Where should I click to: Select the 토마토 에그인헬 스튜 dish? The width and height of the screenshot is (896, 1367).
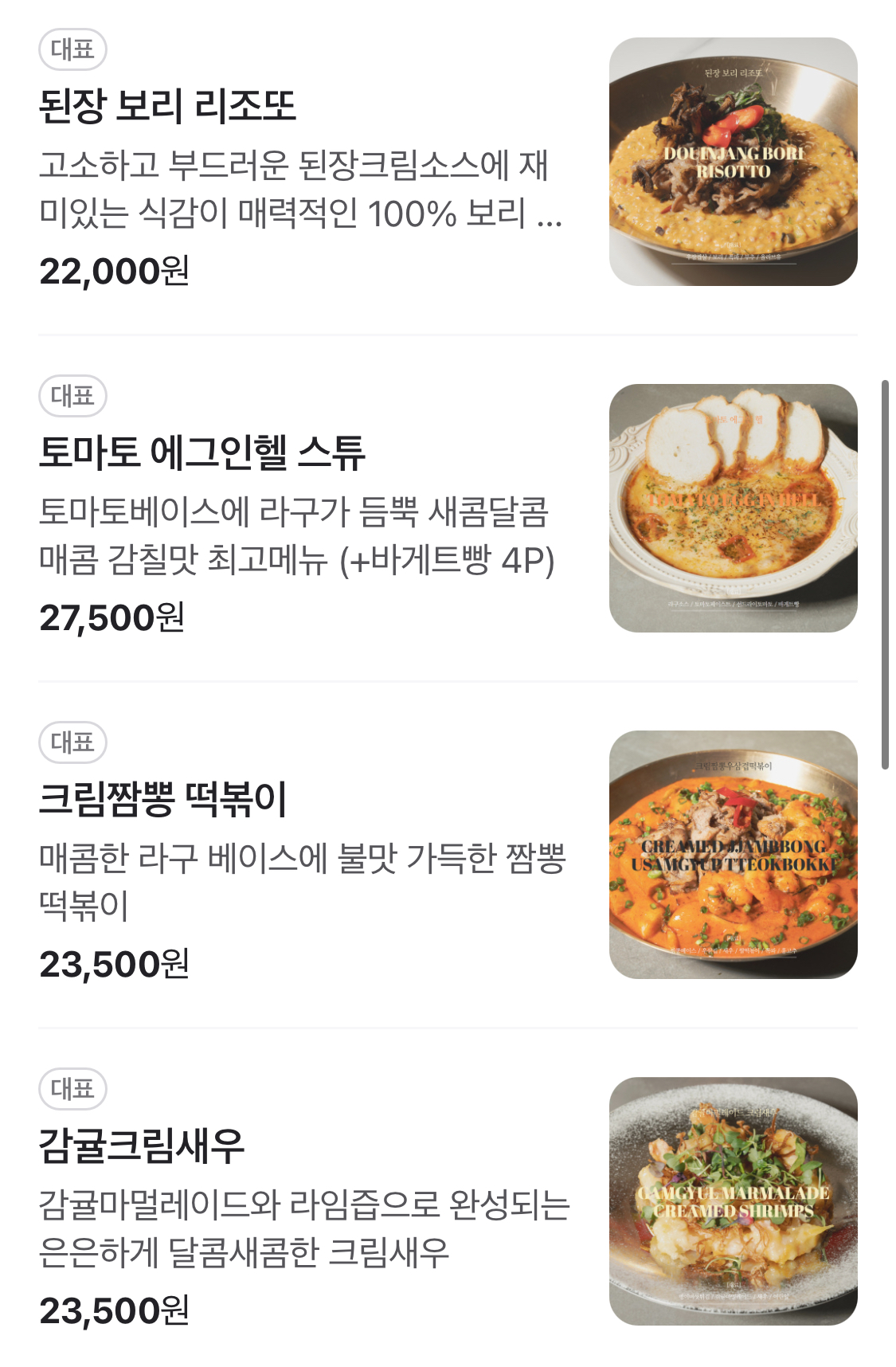202,452
